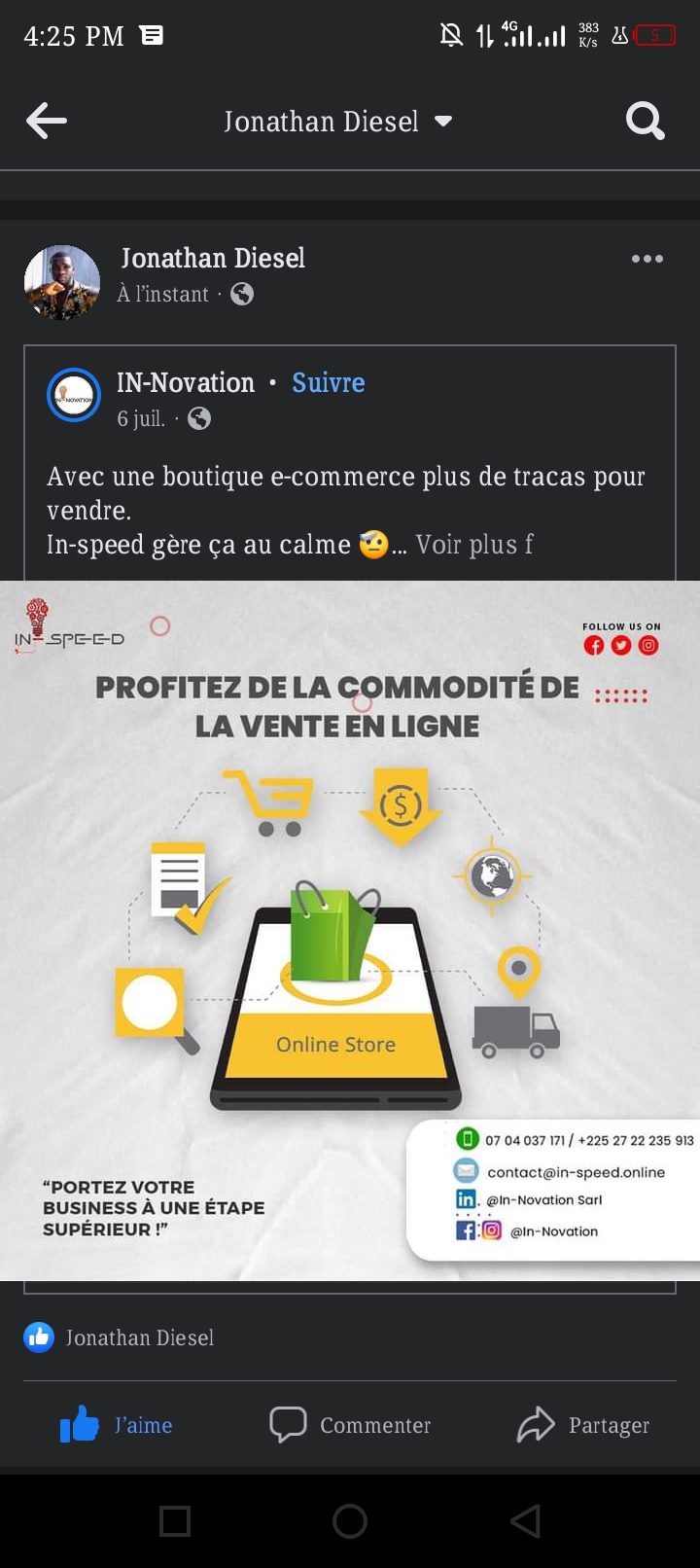The image size is (700, 1568).
Task: Open the search magnifier icon
Action: (x=645, y=122)
